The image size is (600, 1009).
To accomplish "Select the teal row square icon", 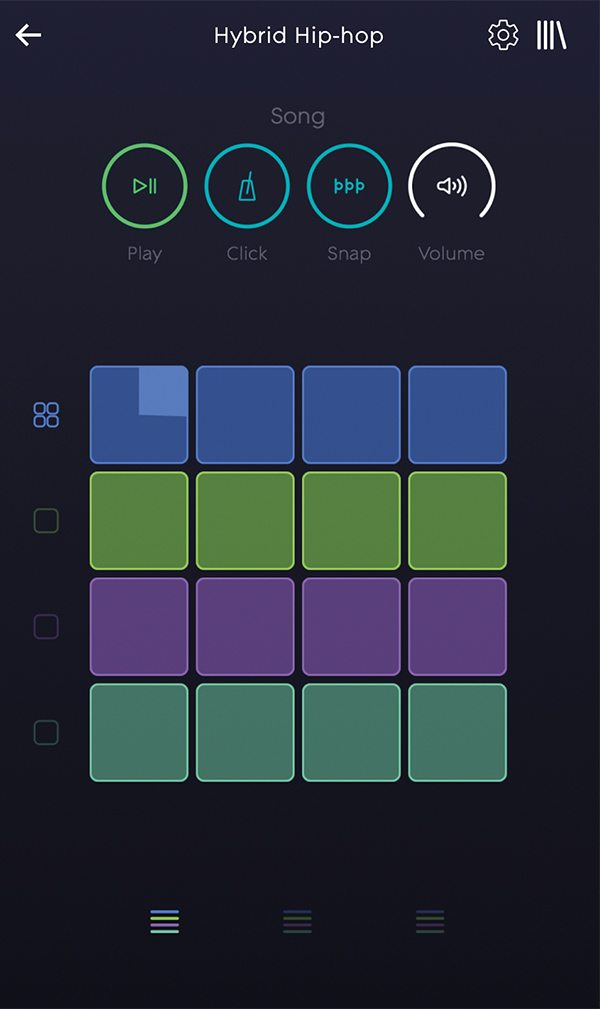I will [46, 732].
